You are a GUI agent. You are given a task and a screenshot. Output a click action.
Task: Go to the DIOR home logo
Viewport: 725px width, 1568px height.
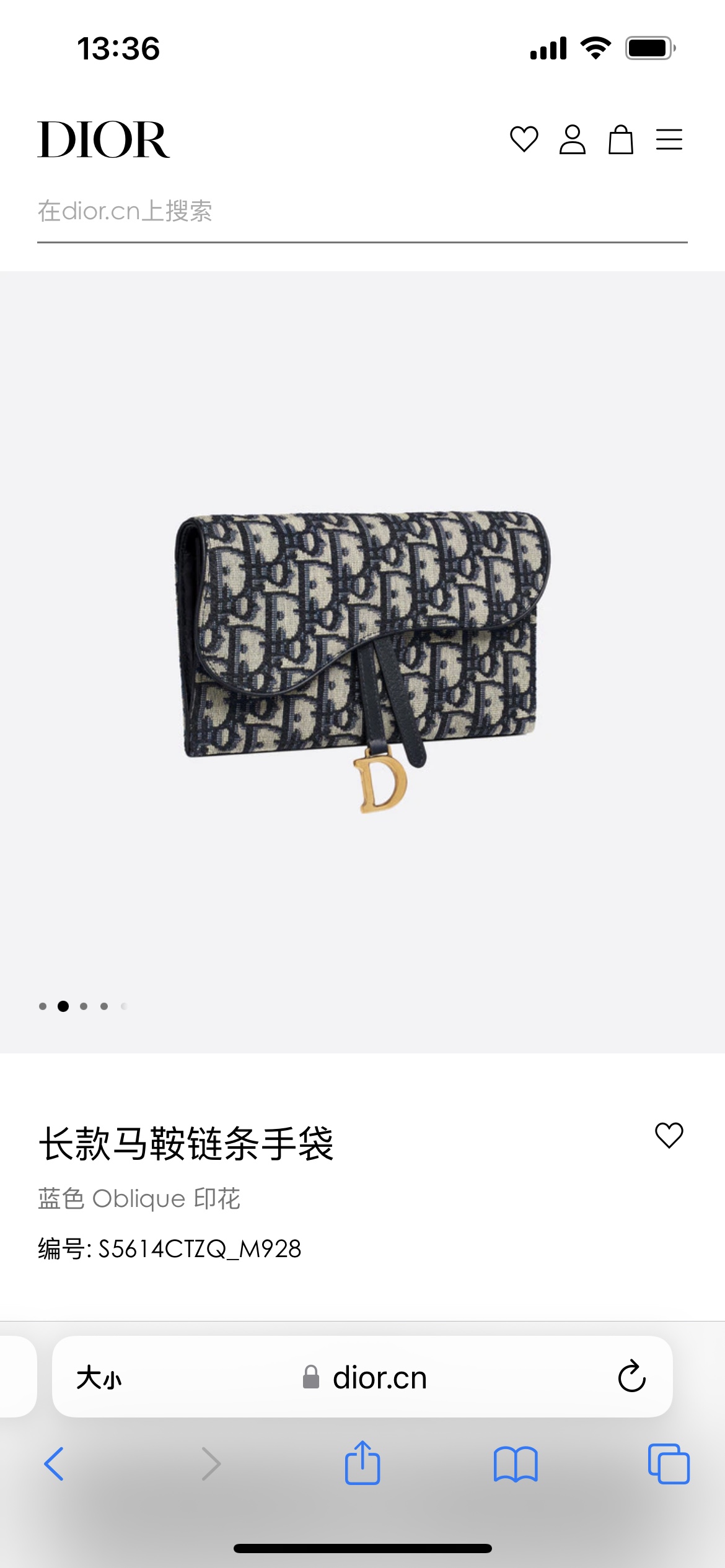coord(103,140)
